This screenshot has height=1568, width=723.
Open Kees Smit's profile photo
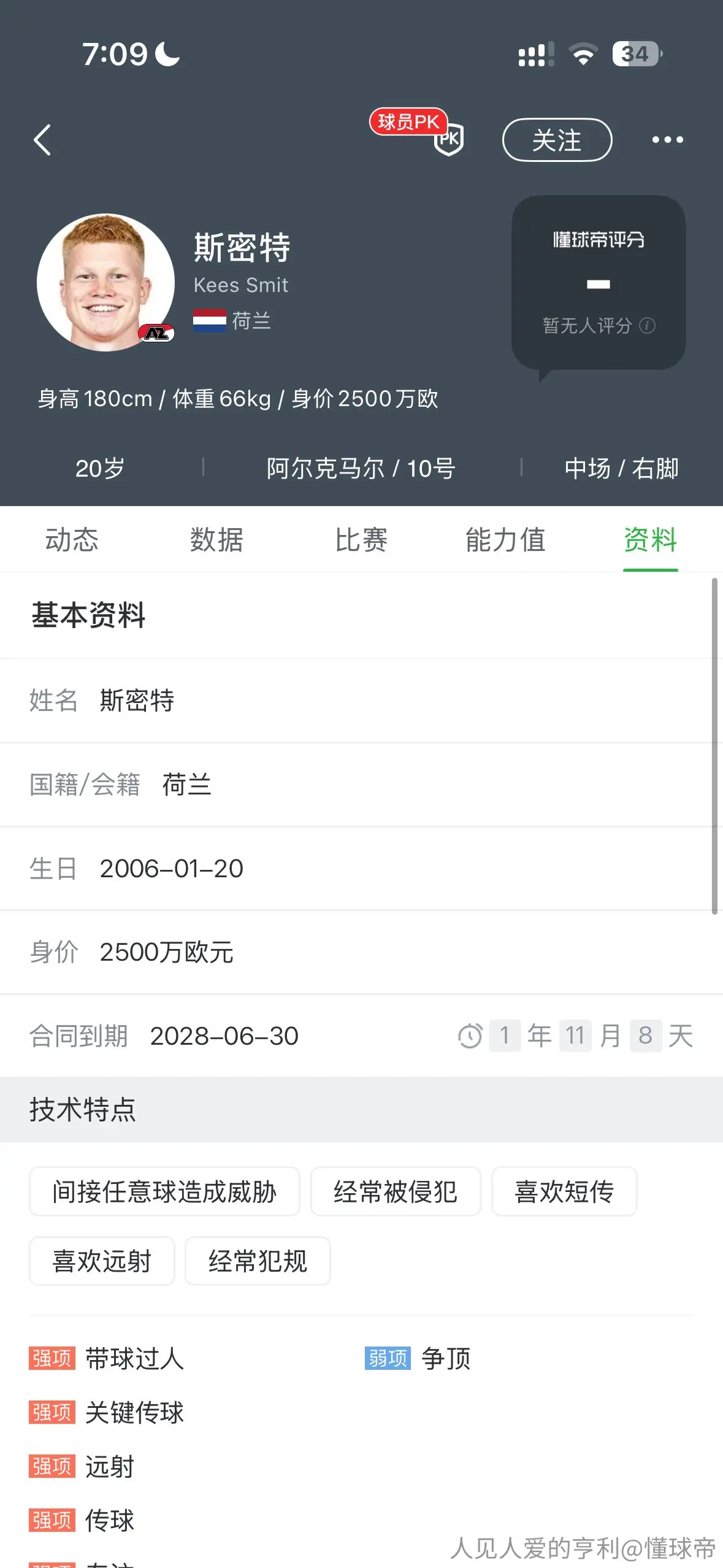click(x=106, y=282)
